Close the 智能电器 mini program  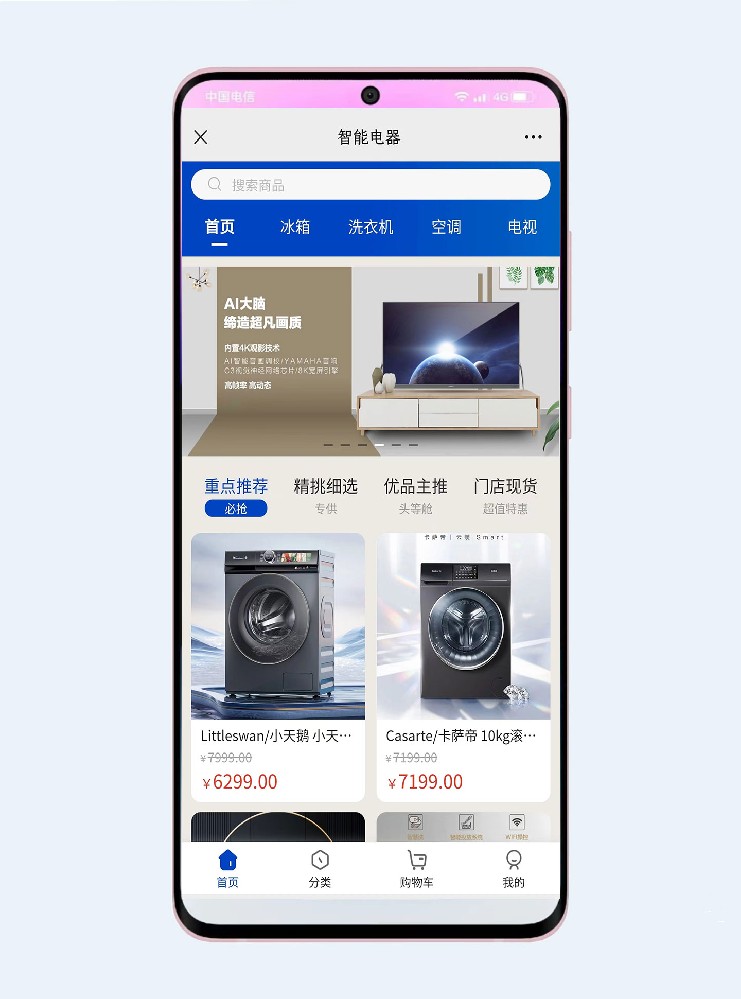coord(201,137)
